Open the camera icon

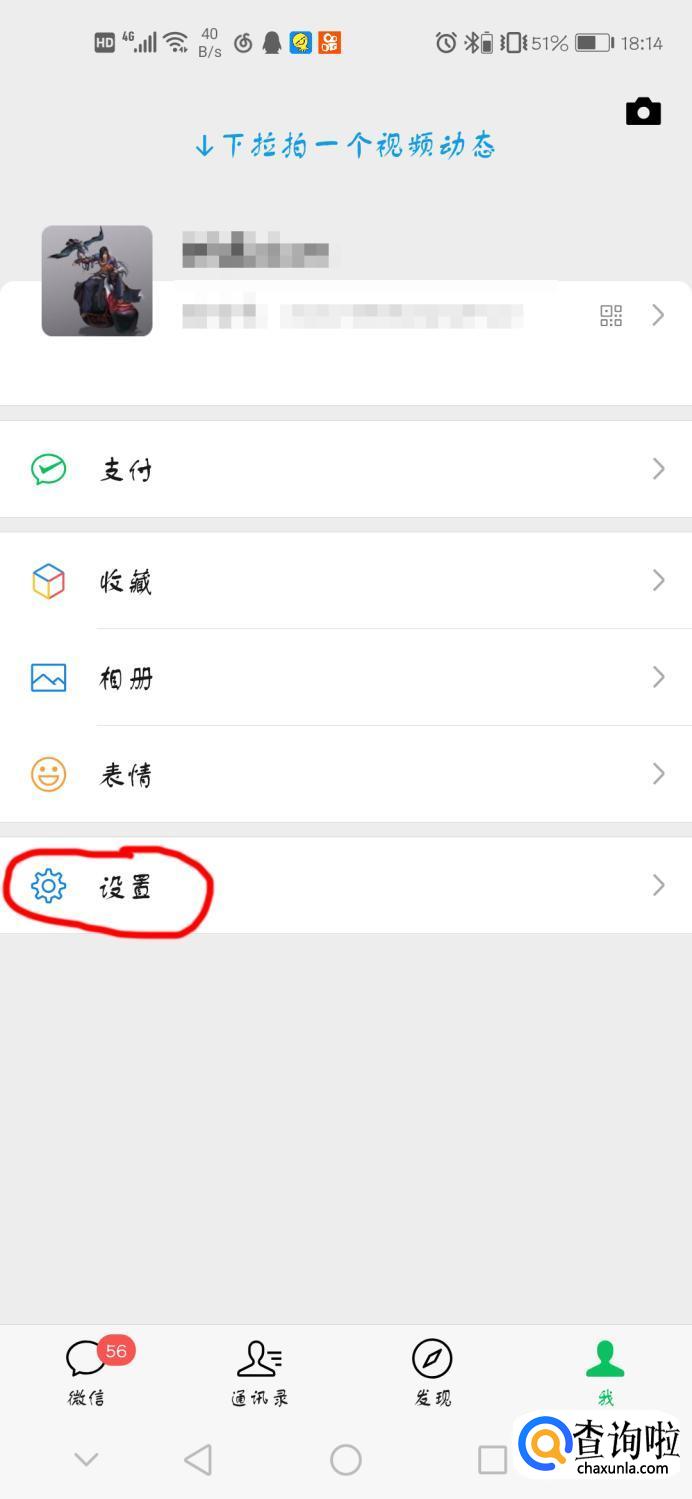click(643, 112)
